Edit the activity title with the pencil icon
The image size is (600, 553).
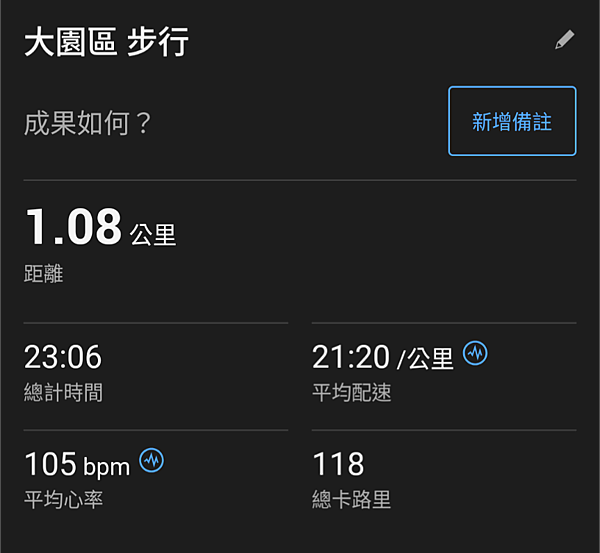point(565,40)
